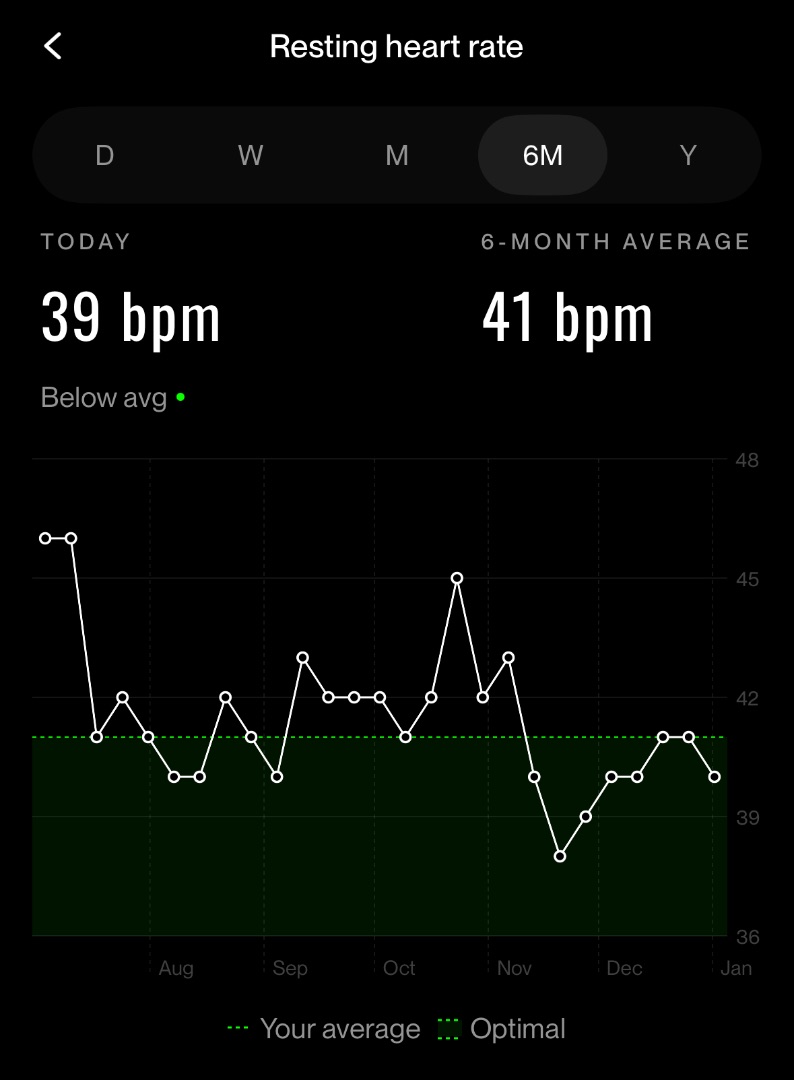Switch to the Y yearly view

(688, 155)
